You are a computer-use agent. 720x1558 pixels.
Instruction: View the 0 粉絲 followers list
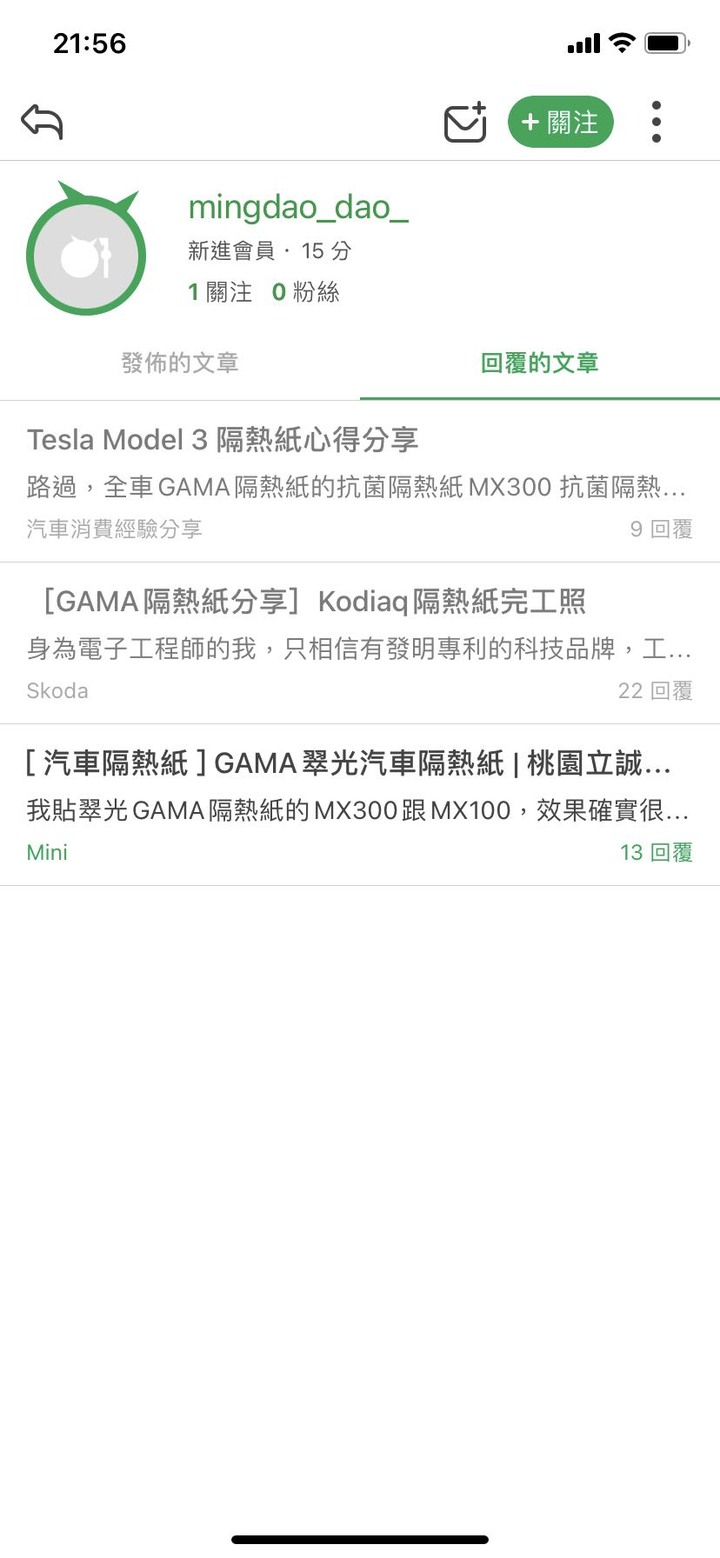coord(306,292)
